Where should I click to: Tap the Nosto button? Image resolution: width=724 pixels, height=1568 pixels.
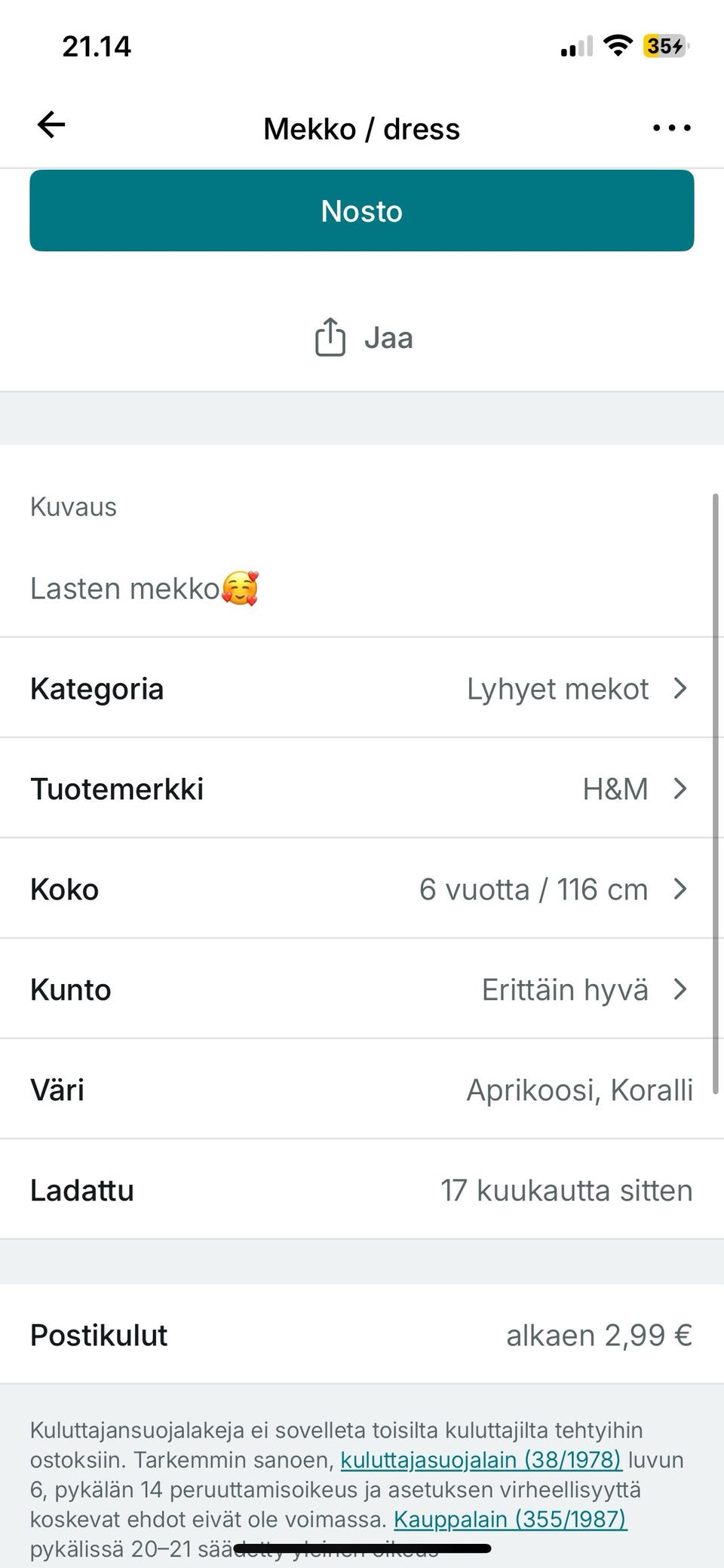click(x=360, y=211)
